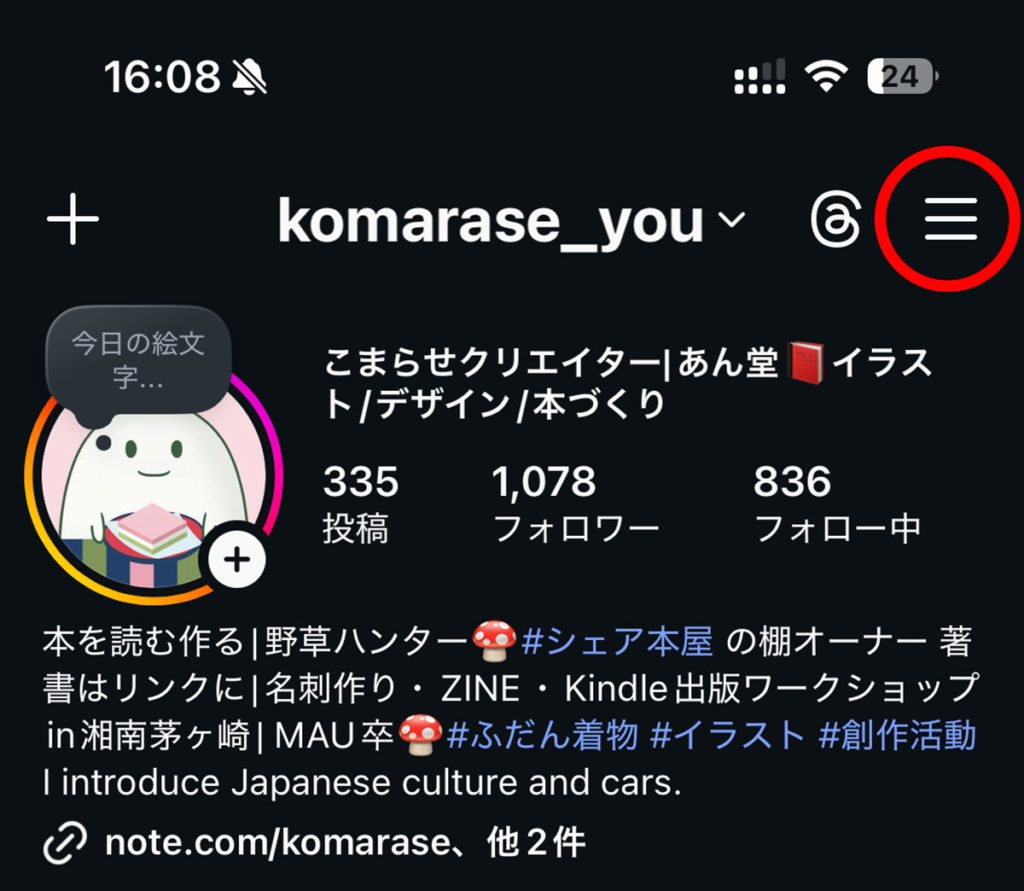Tap the plus icon to create a post
The height and width of the screenshot is (891, 1024).
click(x=73, y=219)
